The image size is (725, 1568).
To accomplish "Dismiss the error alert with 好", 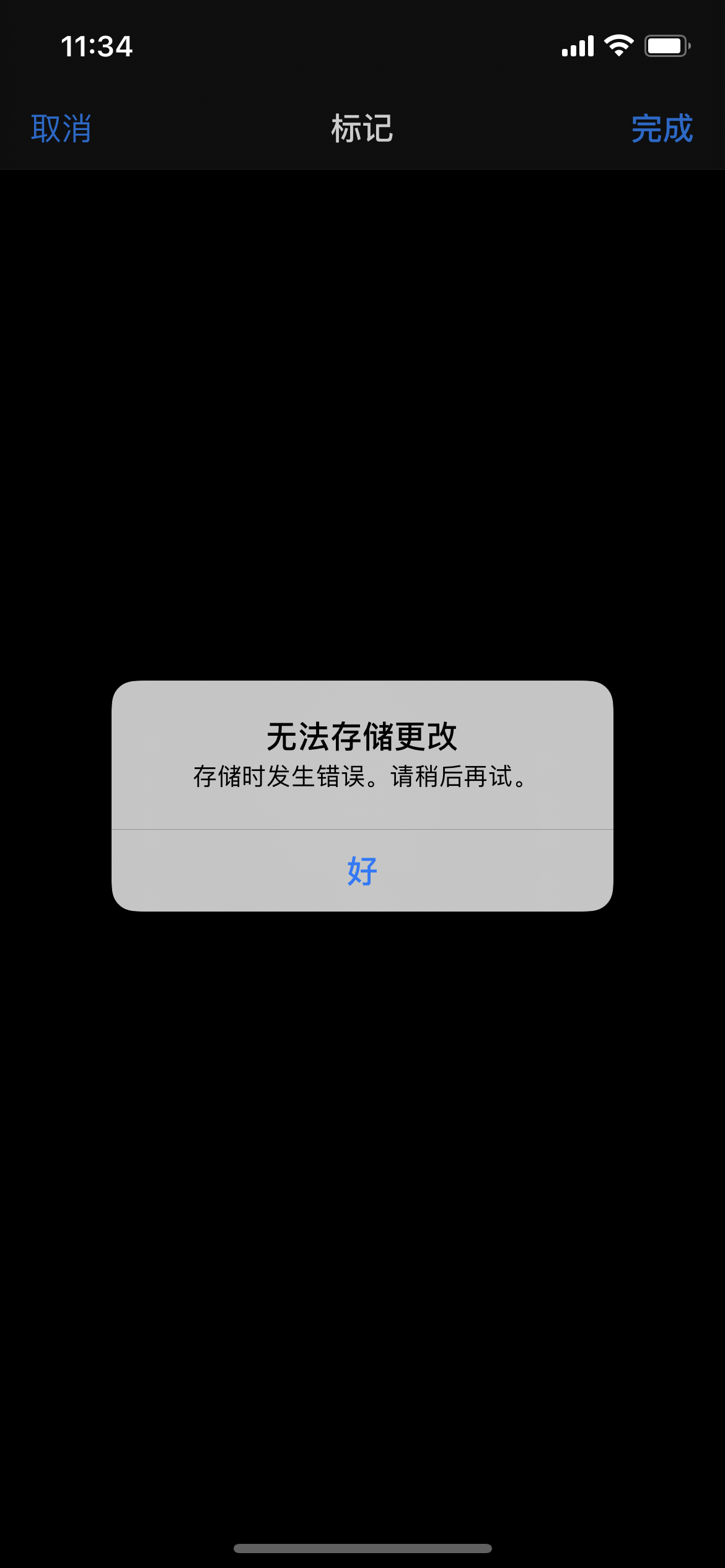I will [x=362, y=871].
